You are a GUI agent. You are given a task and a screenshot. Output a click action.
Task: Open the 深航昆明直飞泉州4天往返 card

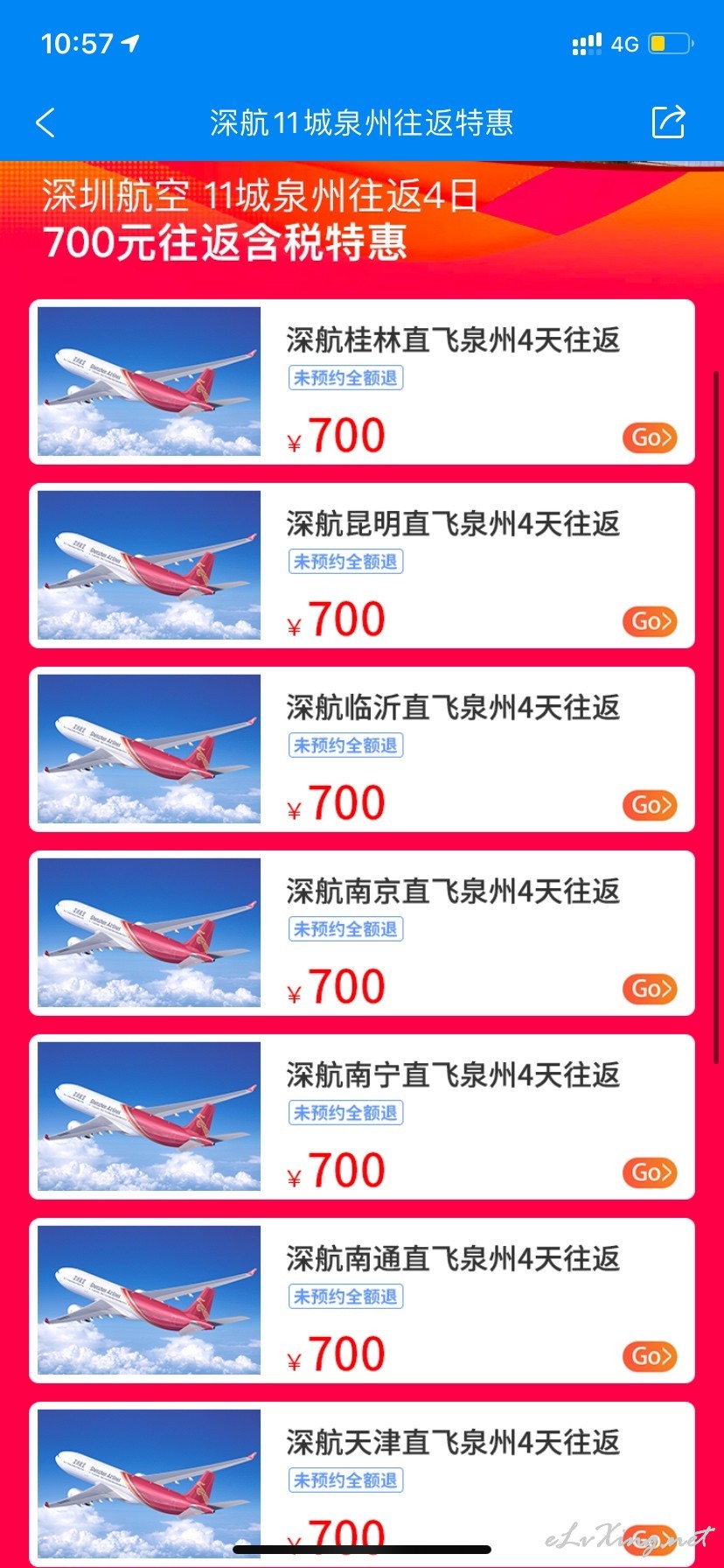(362, 565)
